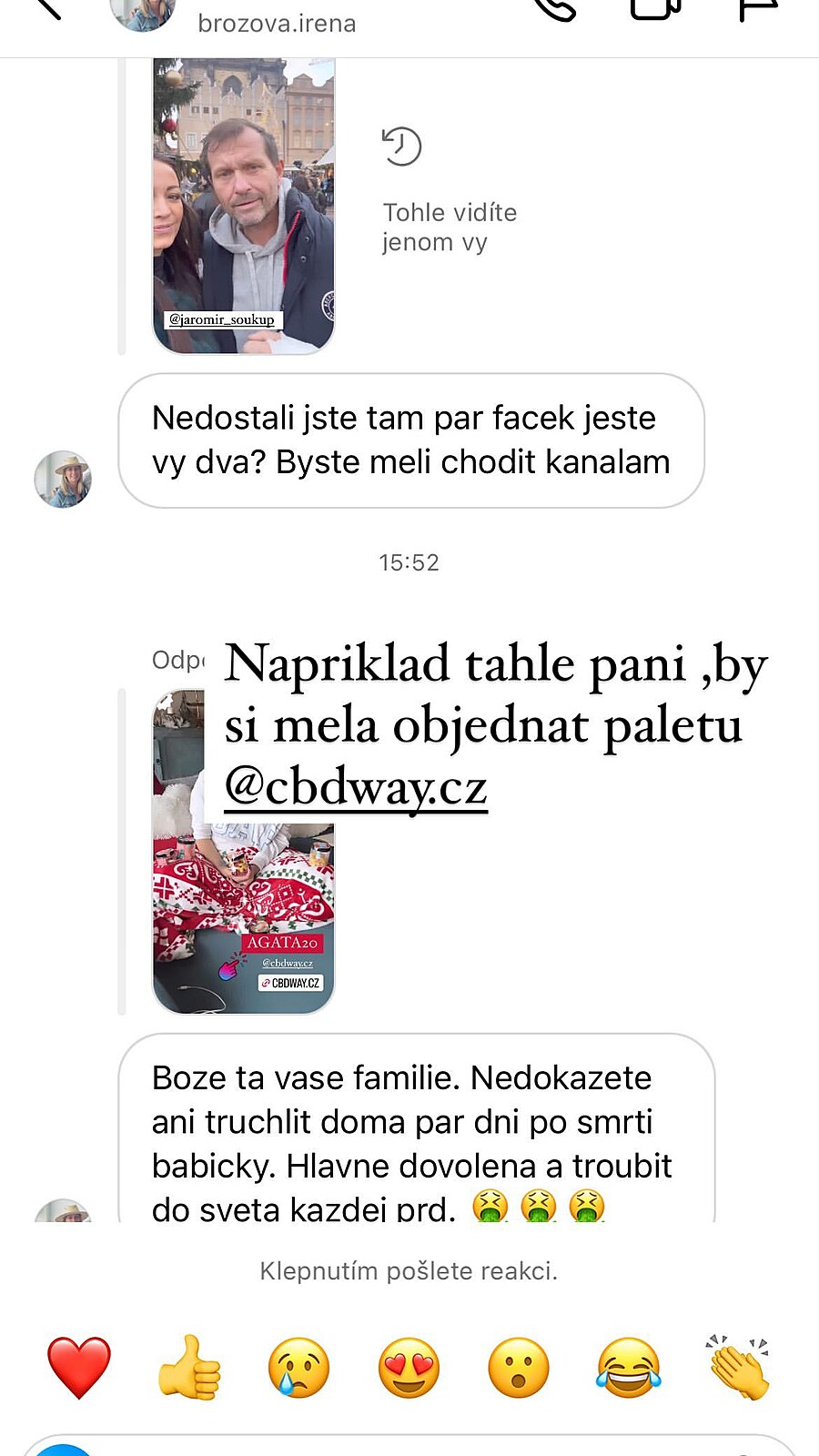Start an audio call with brozova.irena

click(555, 7)
